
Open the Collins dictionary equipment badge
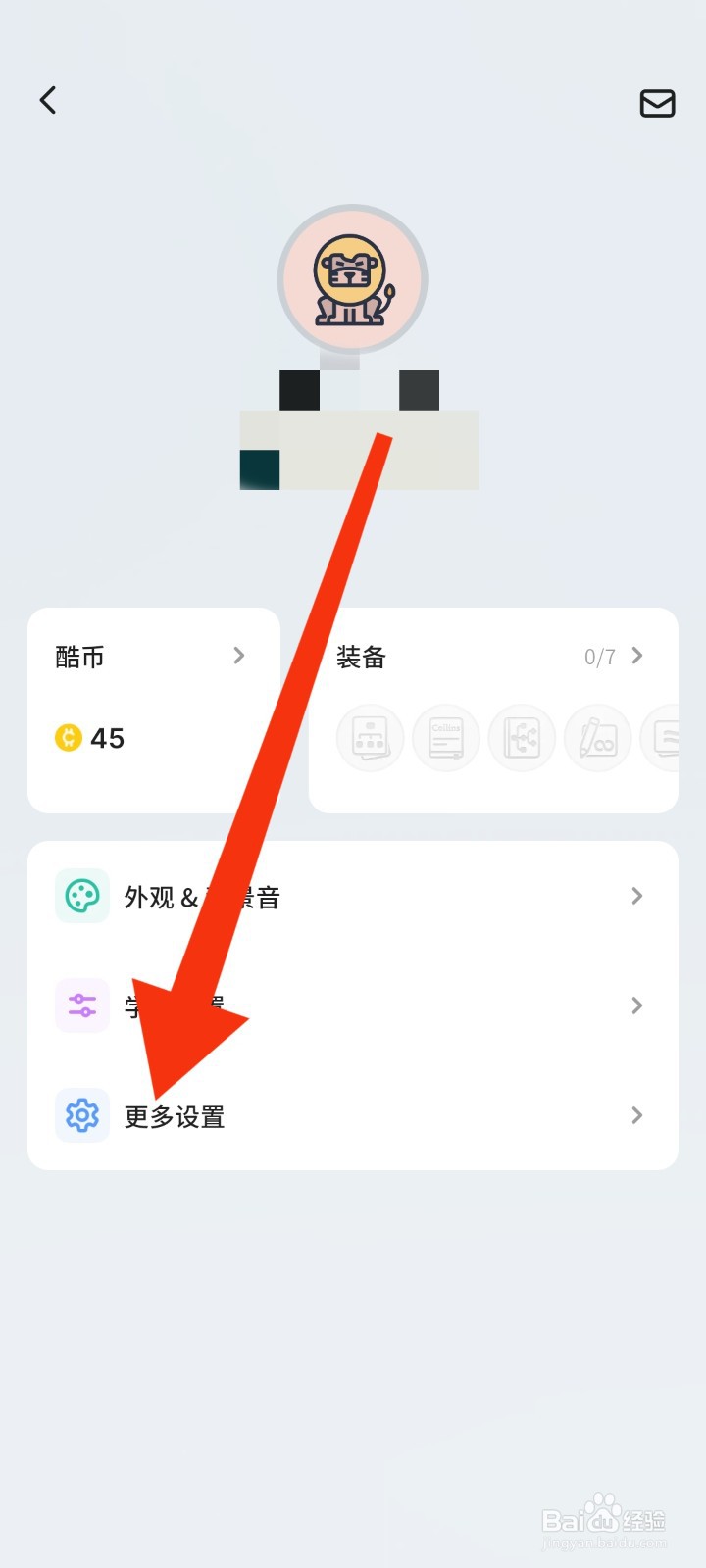[x=445, y=738]
